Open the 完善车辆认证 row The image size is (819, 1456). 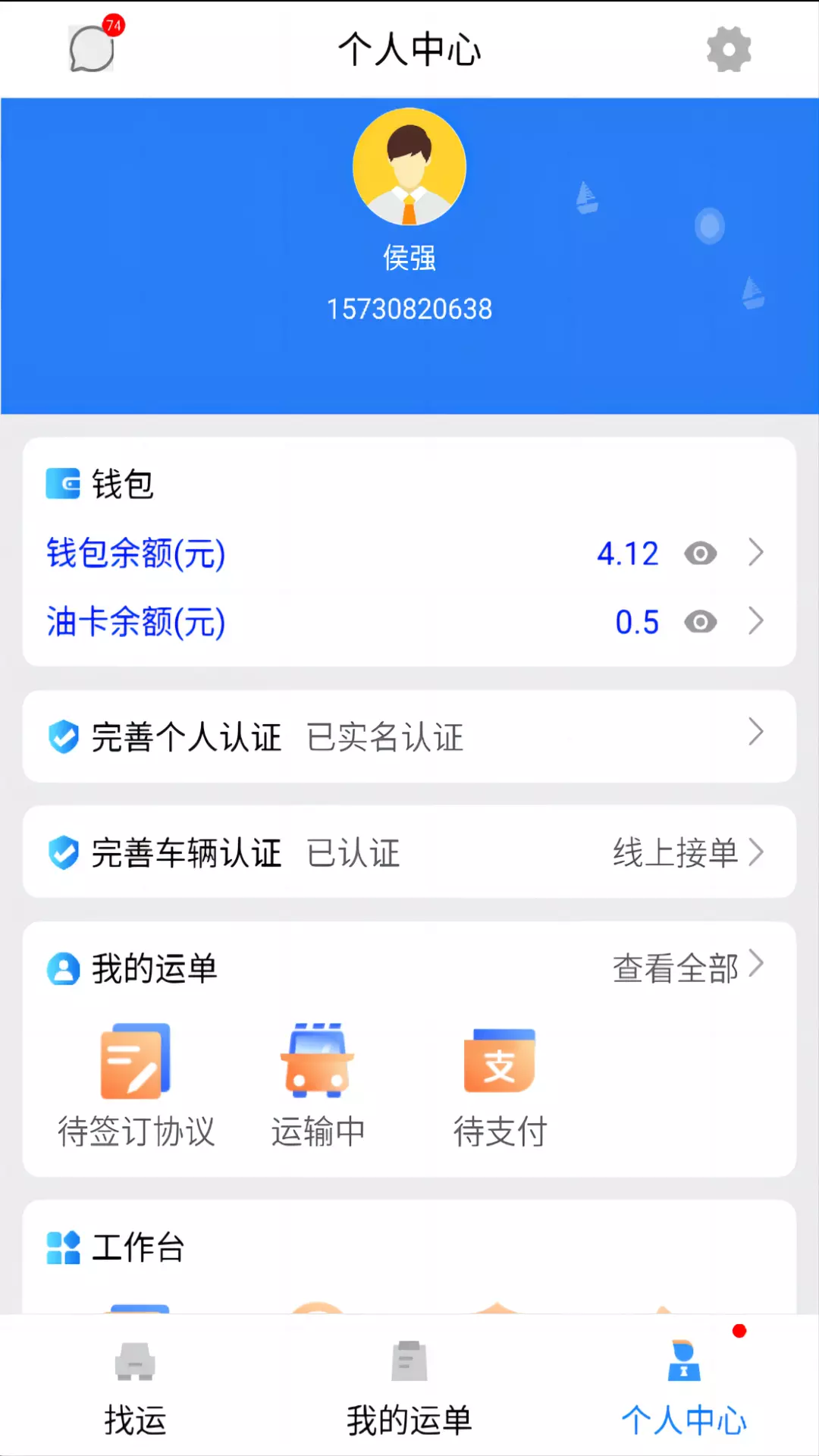click(x=409, y=852)
